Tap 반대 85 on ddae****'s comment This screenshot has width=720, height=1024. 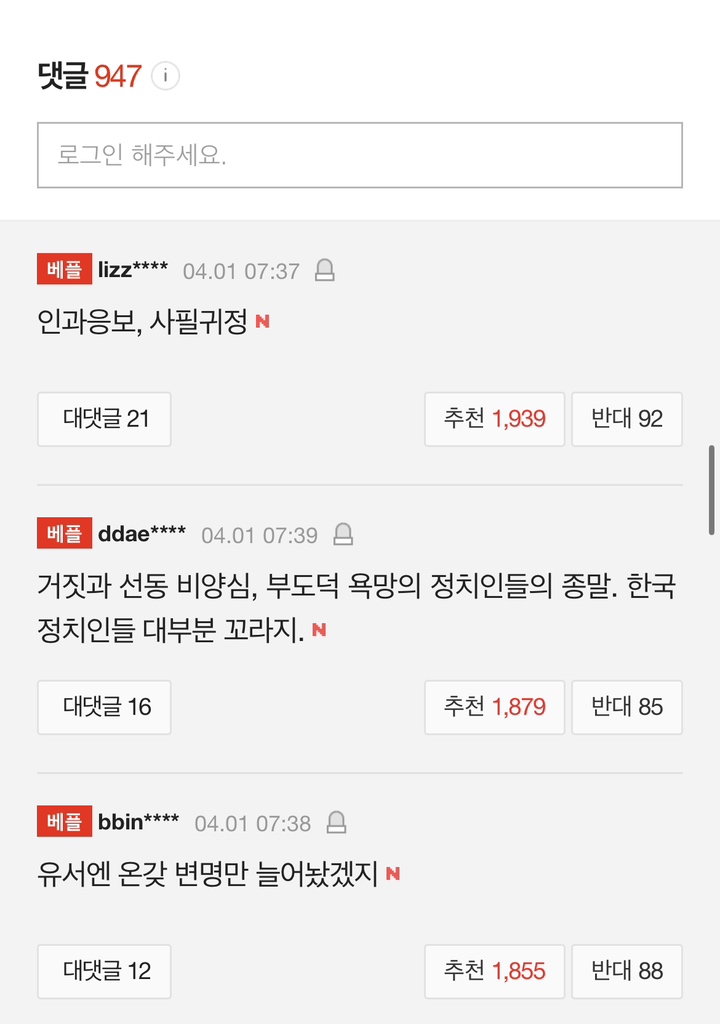pos(627,707)
